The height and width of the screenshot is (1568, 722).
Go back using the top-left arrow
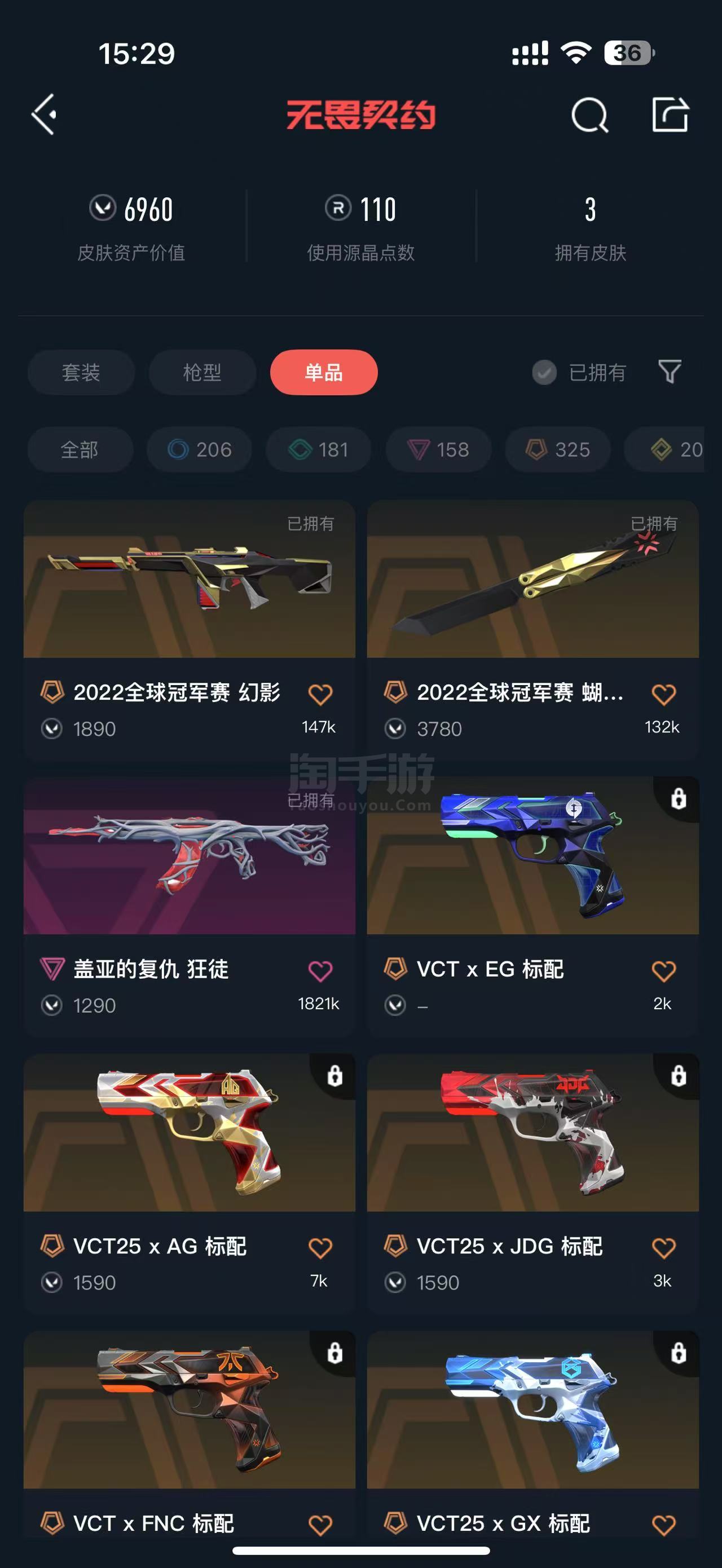click(x=45, y=114)
